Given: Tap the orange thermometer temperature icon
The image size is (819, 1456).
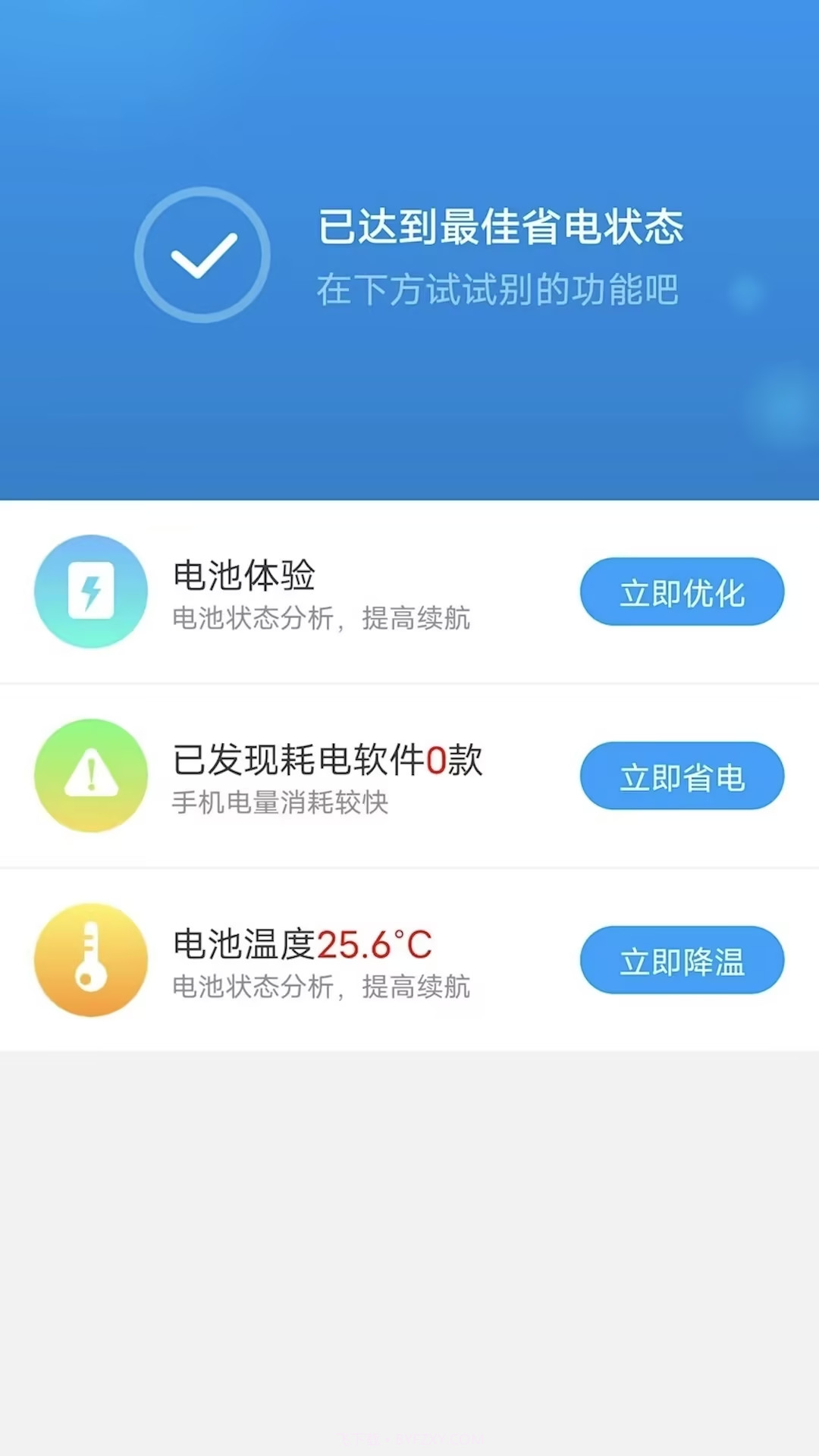Looking at the screenshot, I should tap(91, 960).
